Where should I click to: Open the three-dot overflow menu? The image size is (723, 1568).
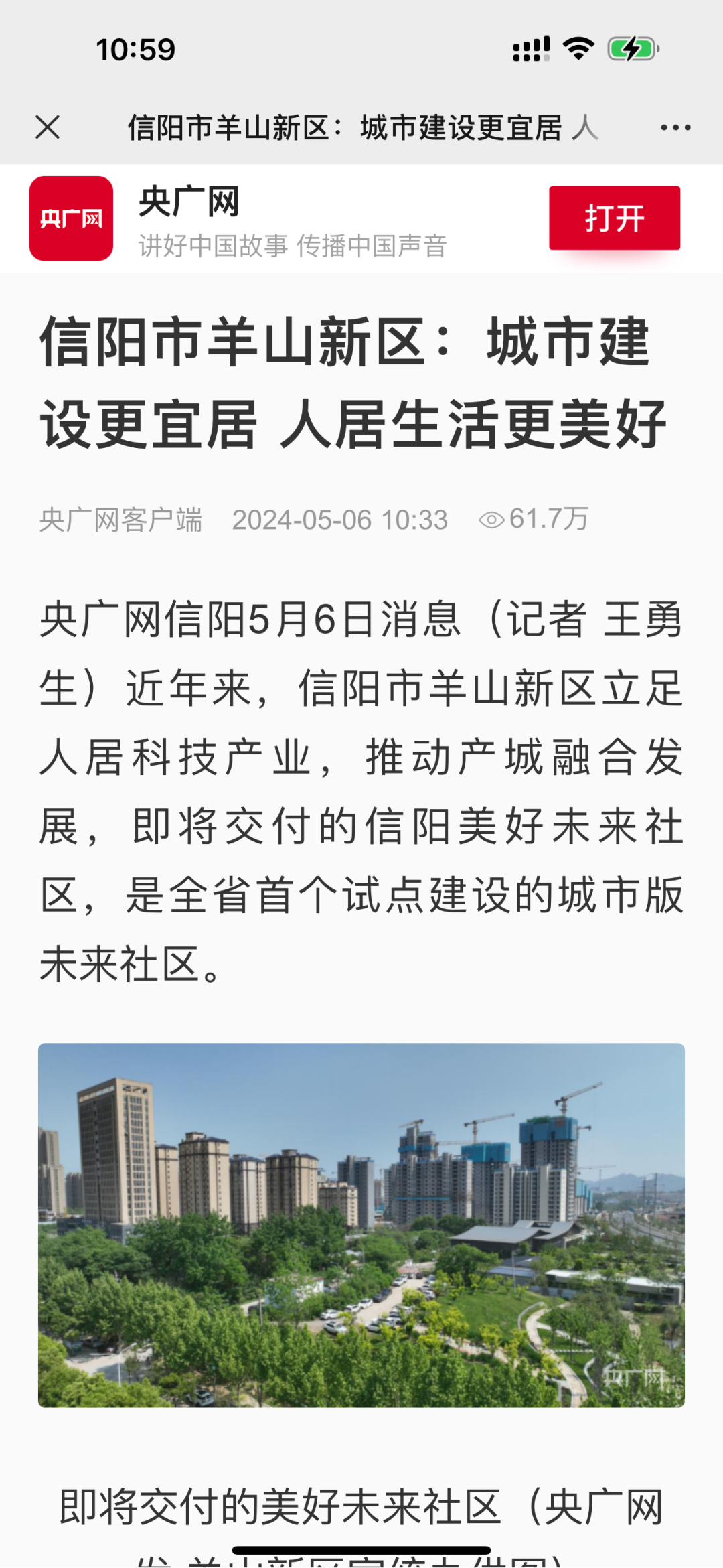pos(675,127)
